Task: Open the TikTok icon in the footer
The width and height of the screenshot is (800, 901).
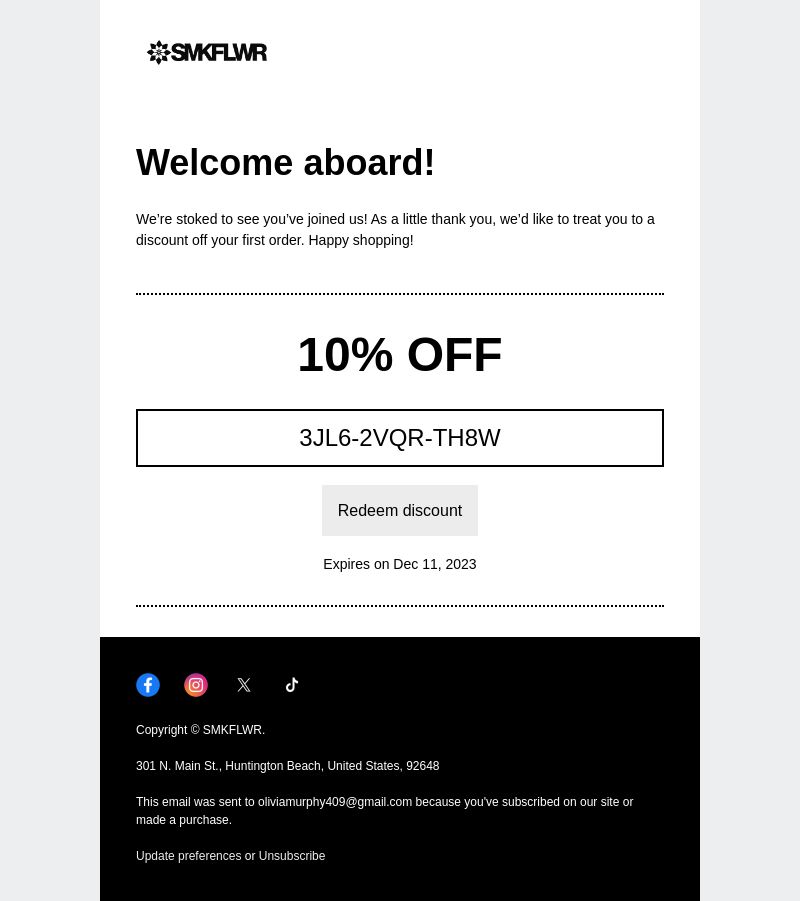Action: (x=292, y=685)
